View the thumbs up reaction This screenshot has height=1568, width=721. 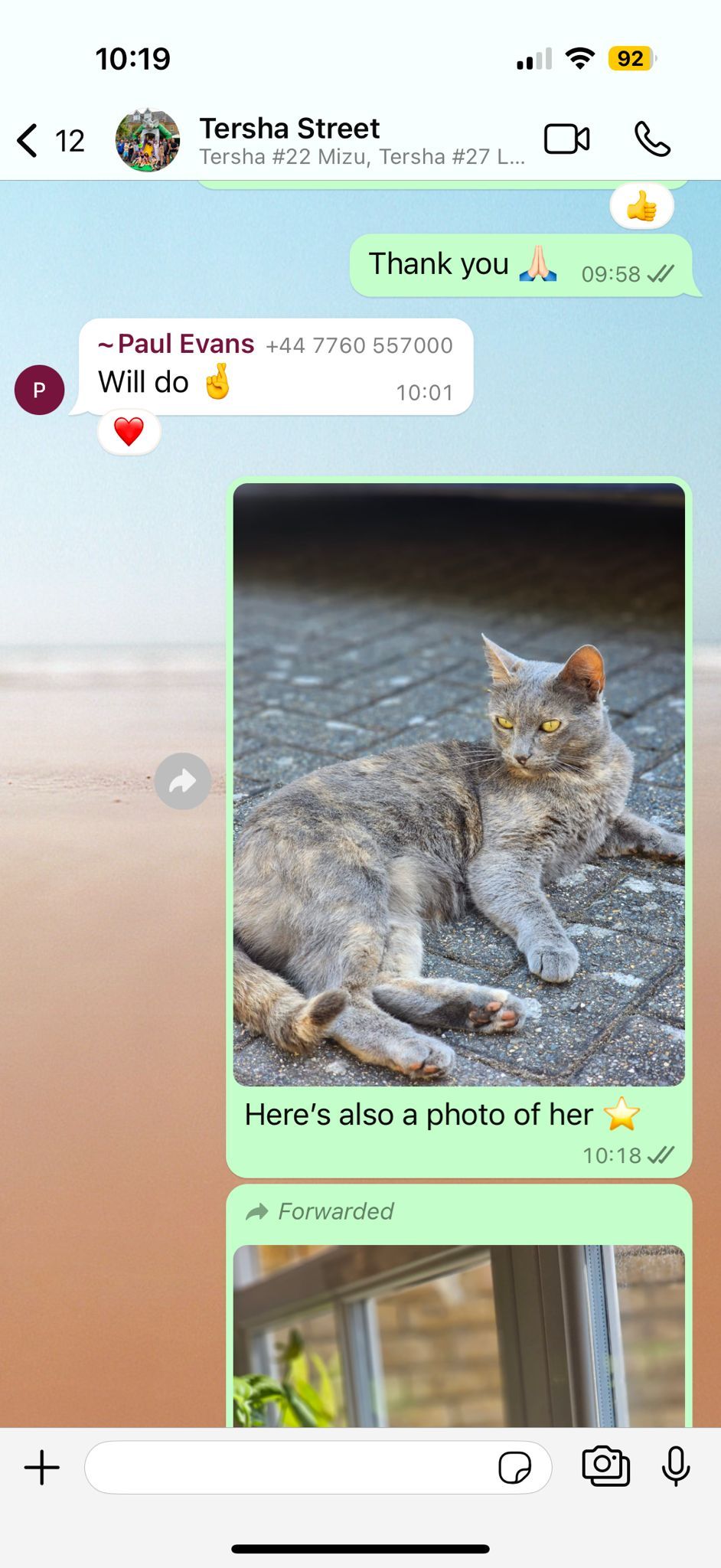pyautogui.click(x=641, y=206)
